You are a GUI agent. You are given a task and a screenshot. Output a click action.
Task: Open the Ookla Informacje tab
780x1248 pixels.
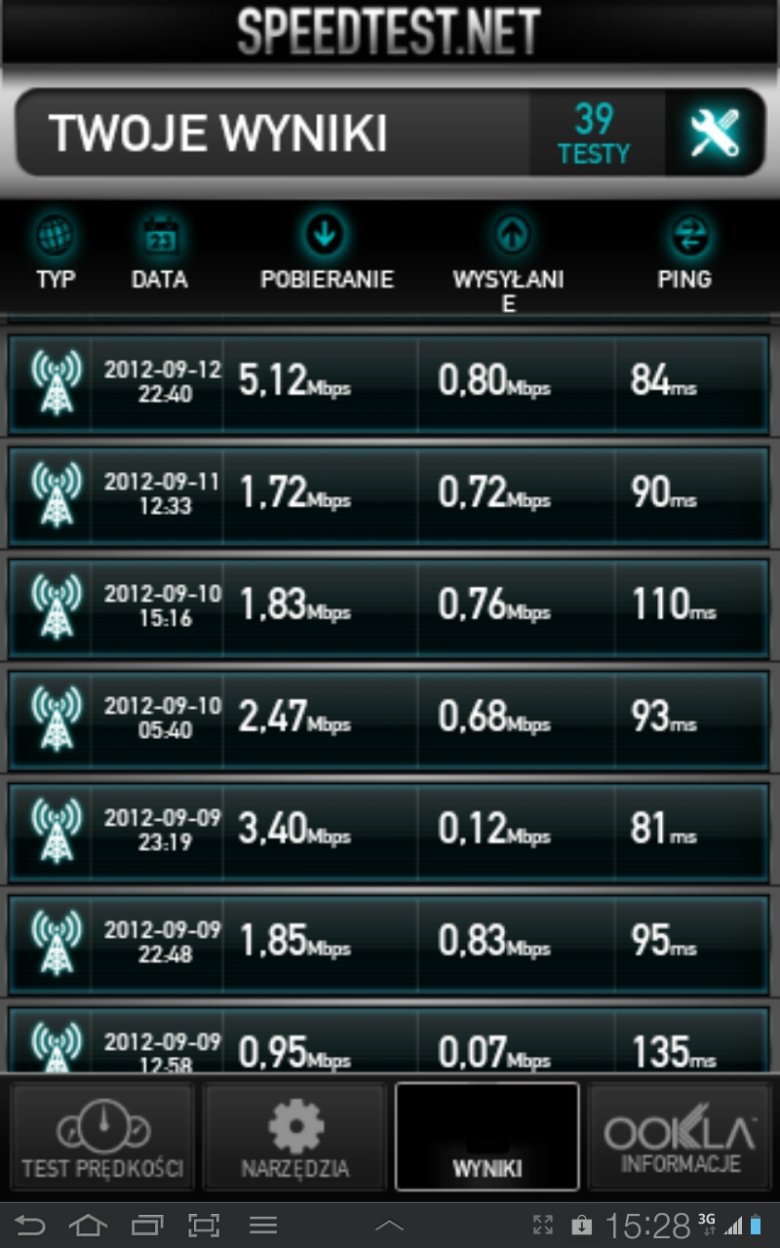(x=680, y=1137)
